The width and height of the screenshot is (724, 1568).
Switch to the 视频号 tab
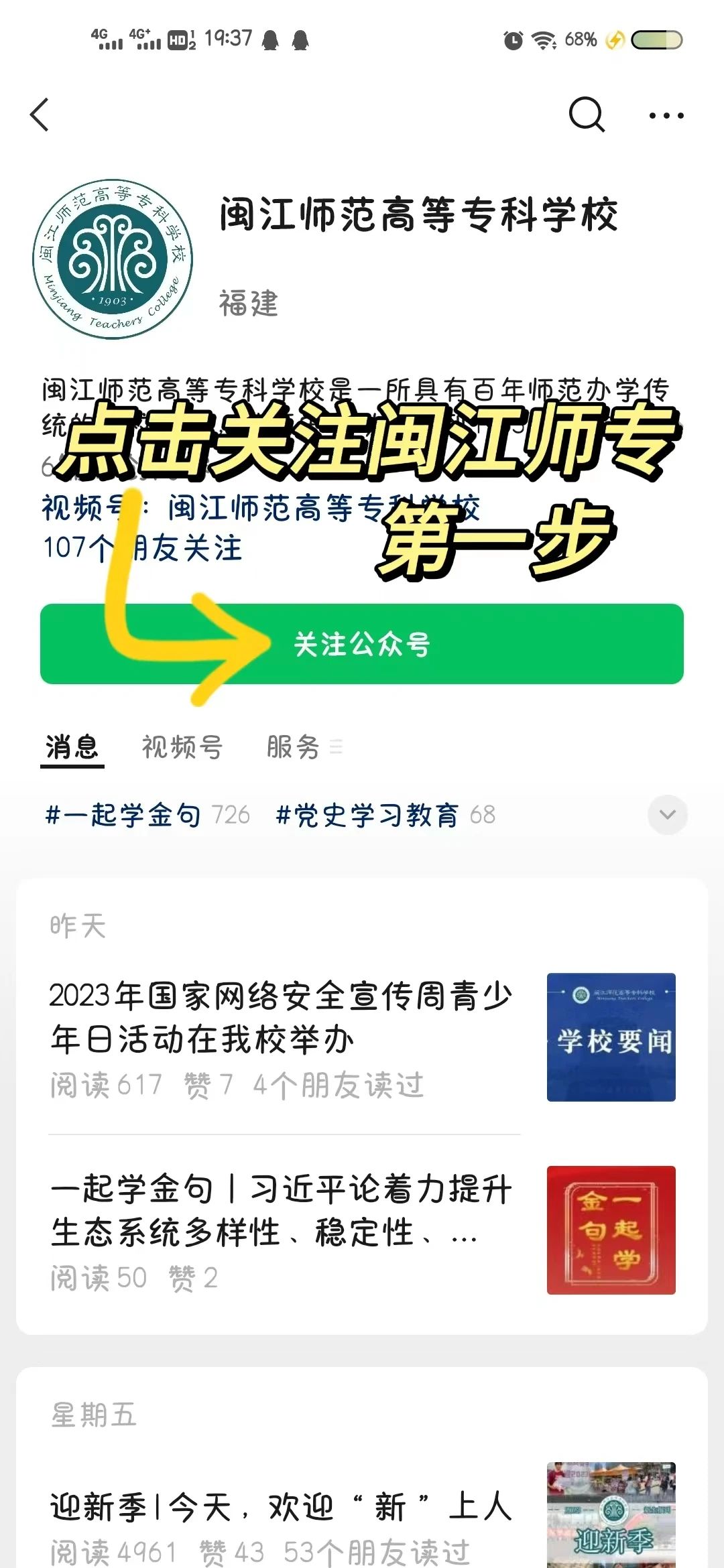point(182,746)
